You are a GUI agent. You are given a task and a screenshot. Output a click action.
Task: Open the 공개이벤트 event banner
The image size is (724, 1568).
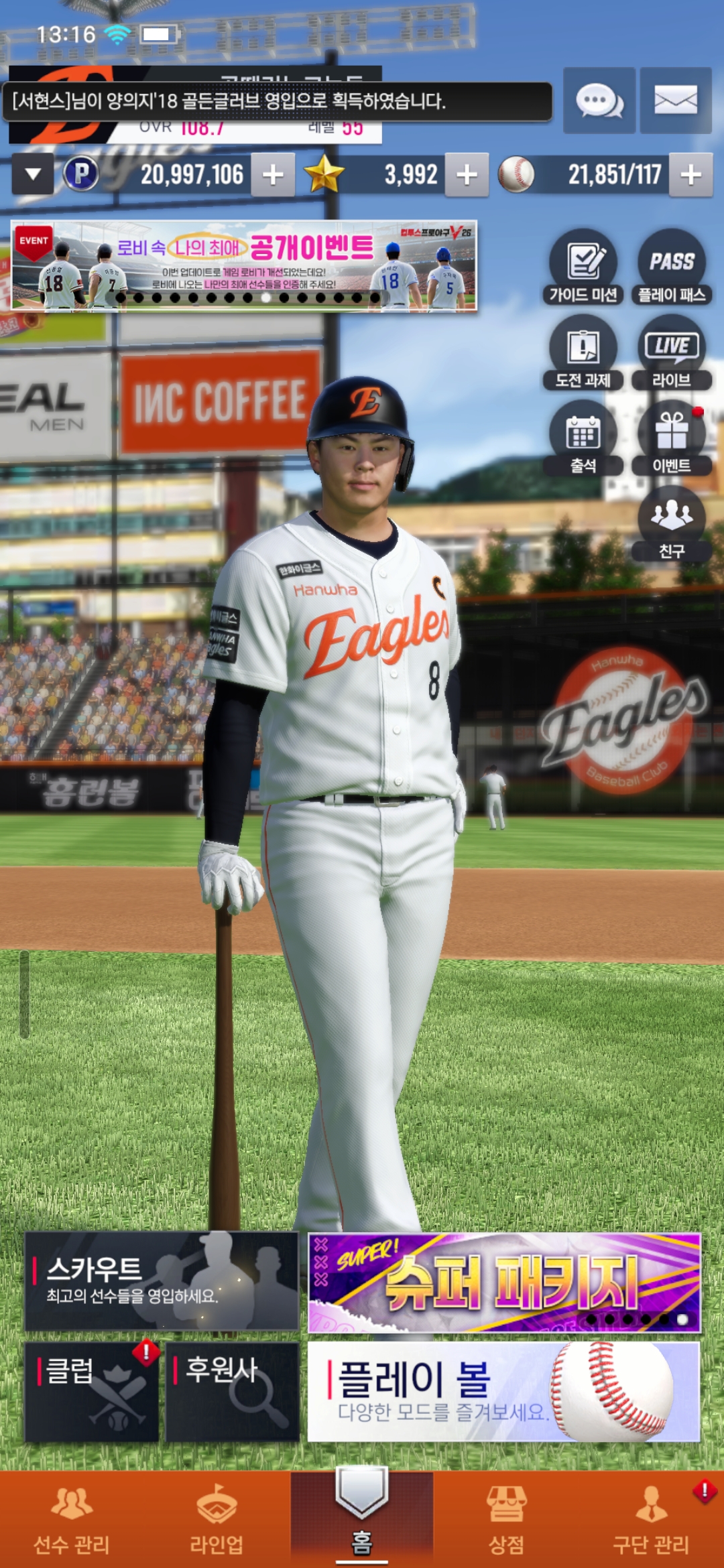click(x=244, y=266)
